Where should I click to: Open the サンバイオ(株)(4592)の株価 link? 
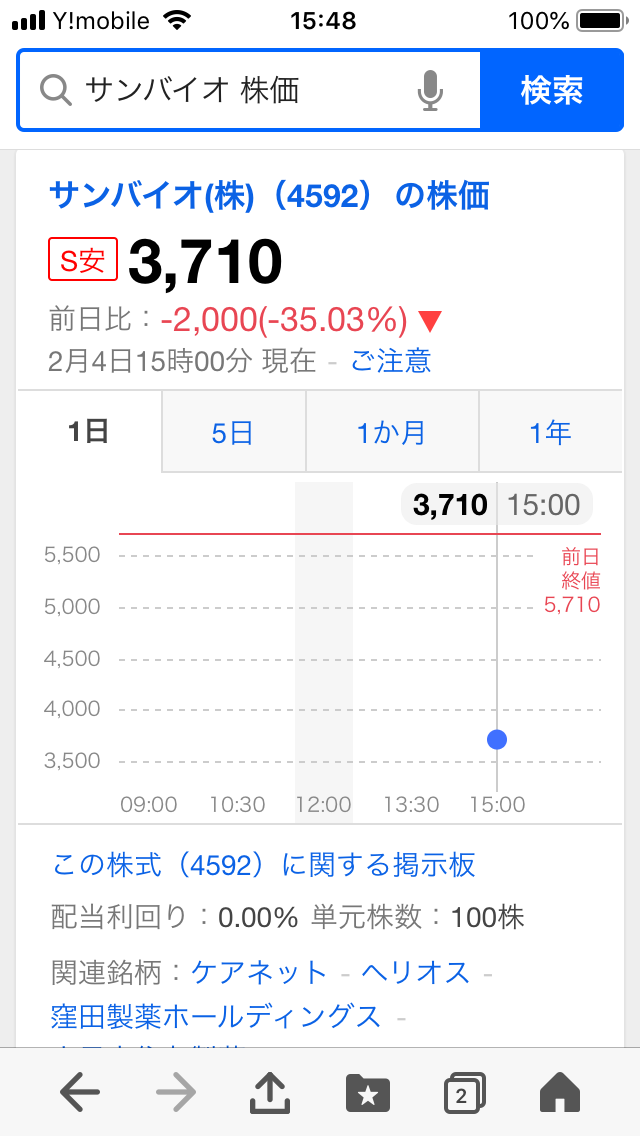269,196
